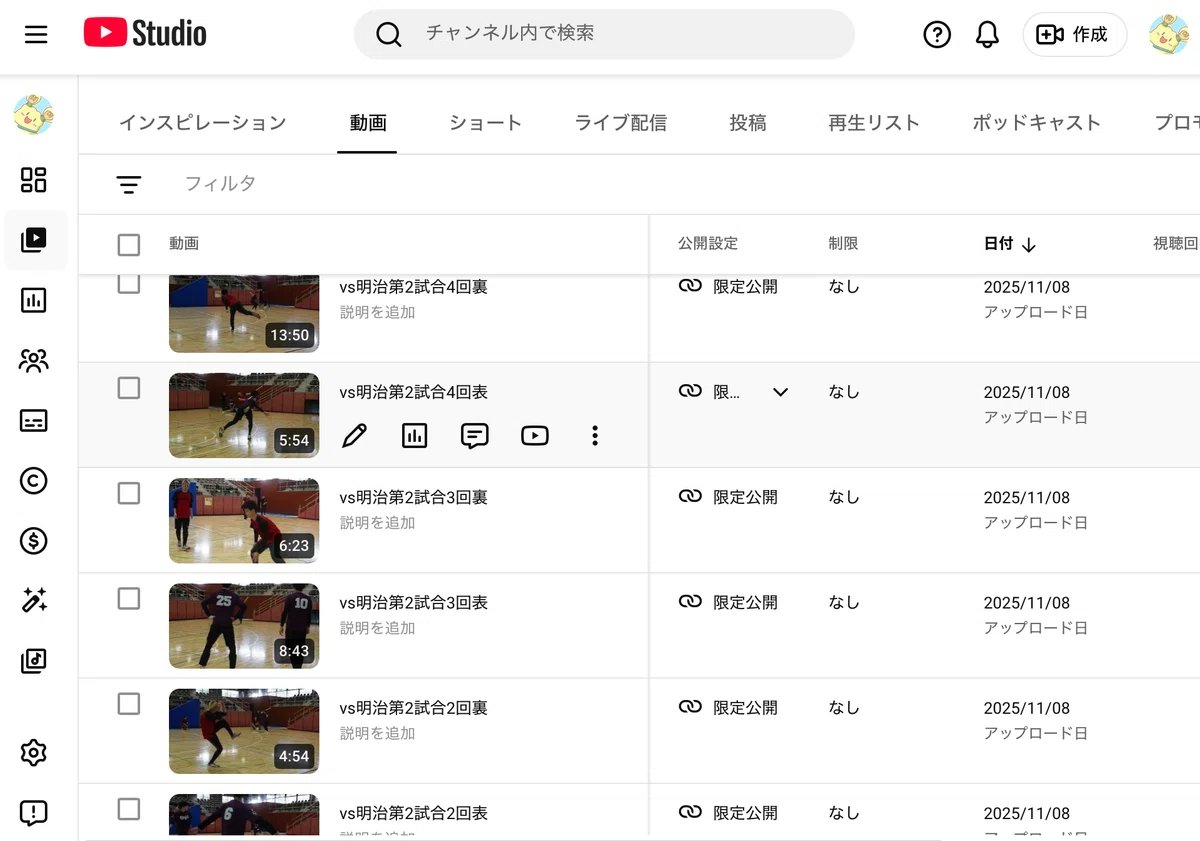
Task: Open comments icon for vs明治第2試合4回表
Action: click(x=475, y=436)
